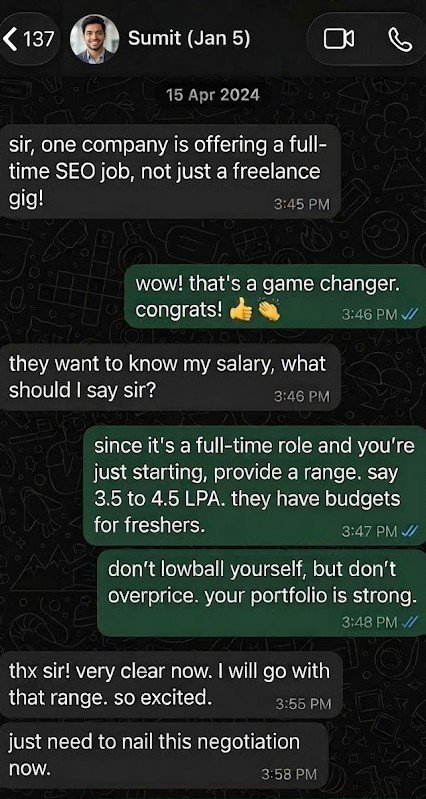The image size is (426, 799).
Task: Start a video call with Sumit
Action: click(x=339, y=39)
